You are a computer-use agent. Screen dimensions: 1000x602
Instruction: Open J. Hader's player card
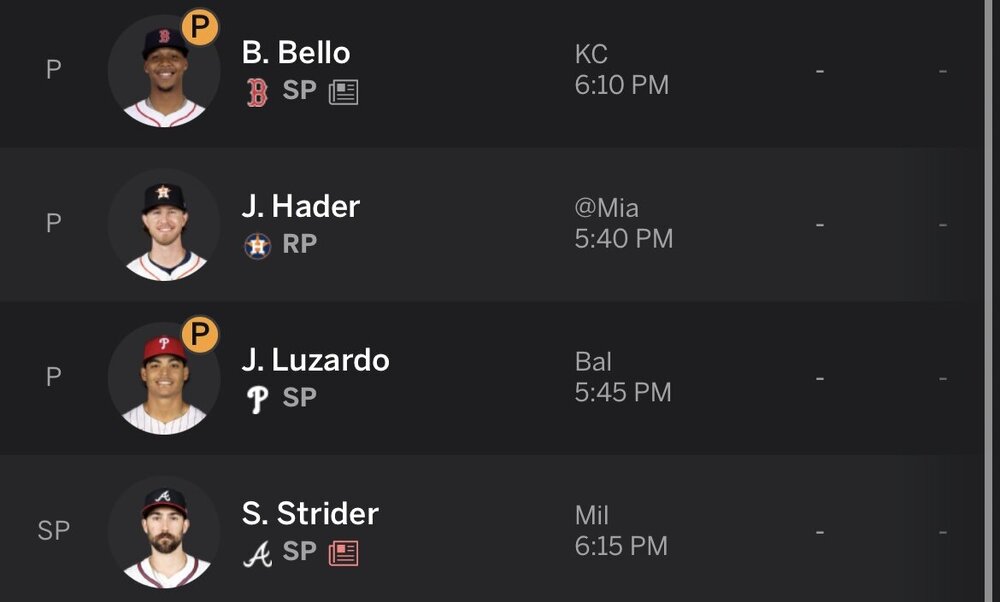point(300,207)
